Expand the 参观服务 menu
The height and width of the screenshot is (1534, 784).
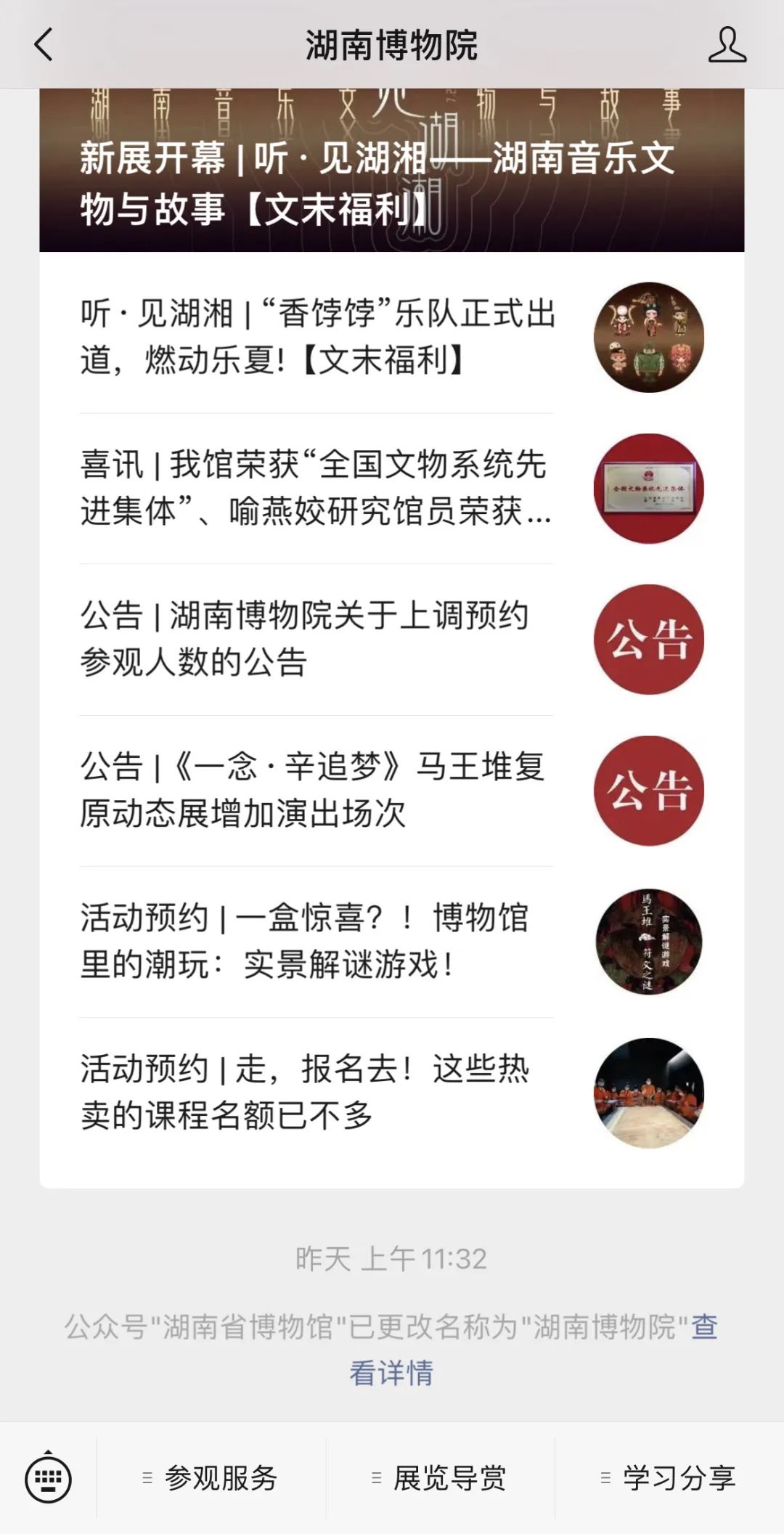click(211, 1478)
